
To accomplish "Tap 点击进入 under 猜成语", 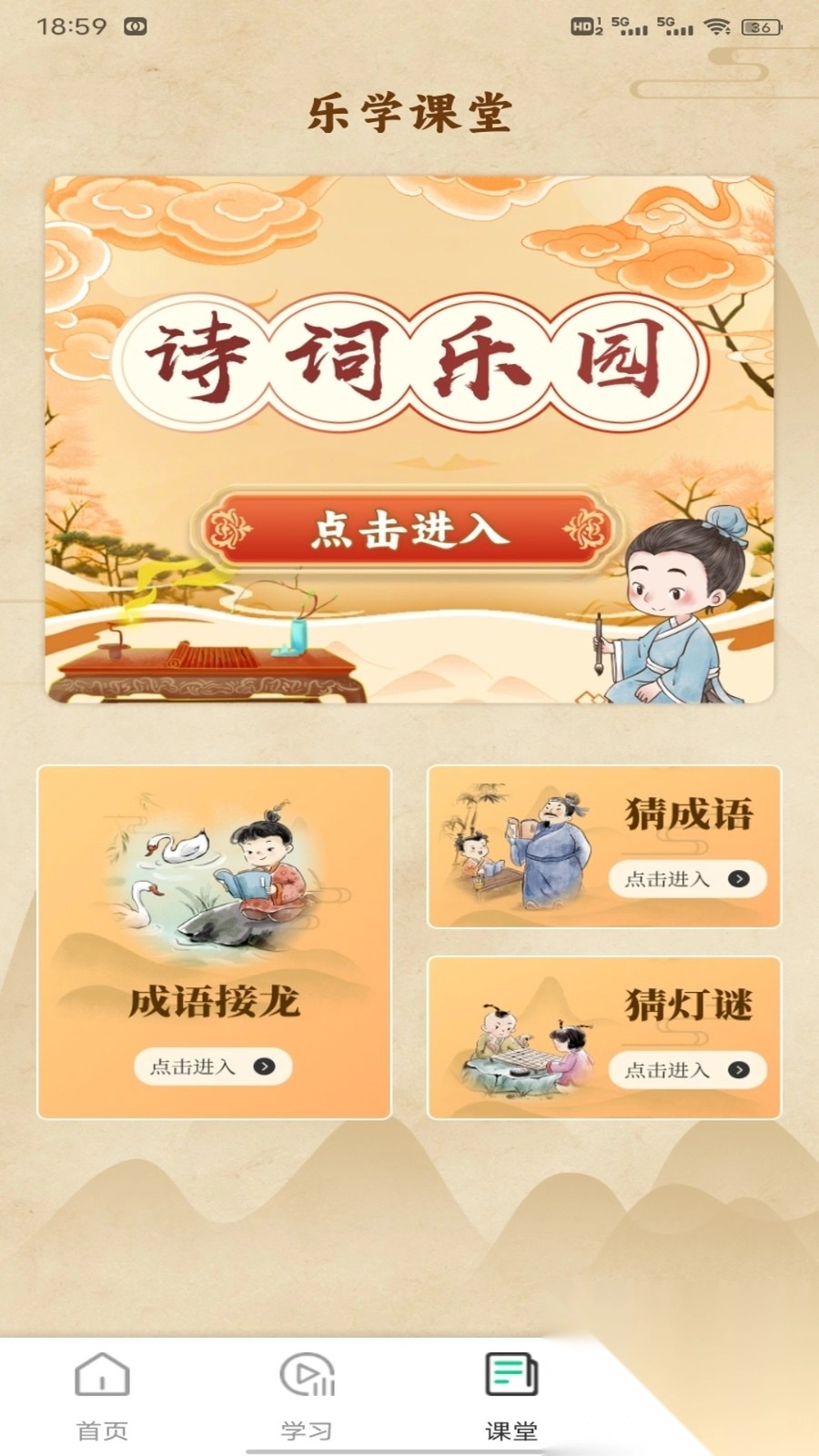I will pos(687,879).
